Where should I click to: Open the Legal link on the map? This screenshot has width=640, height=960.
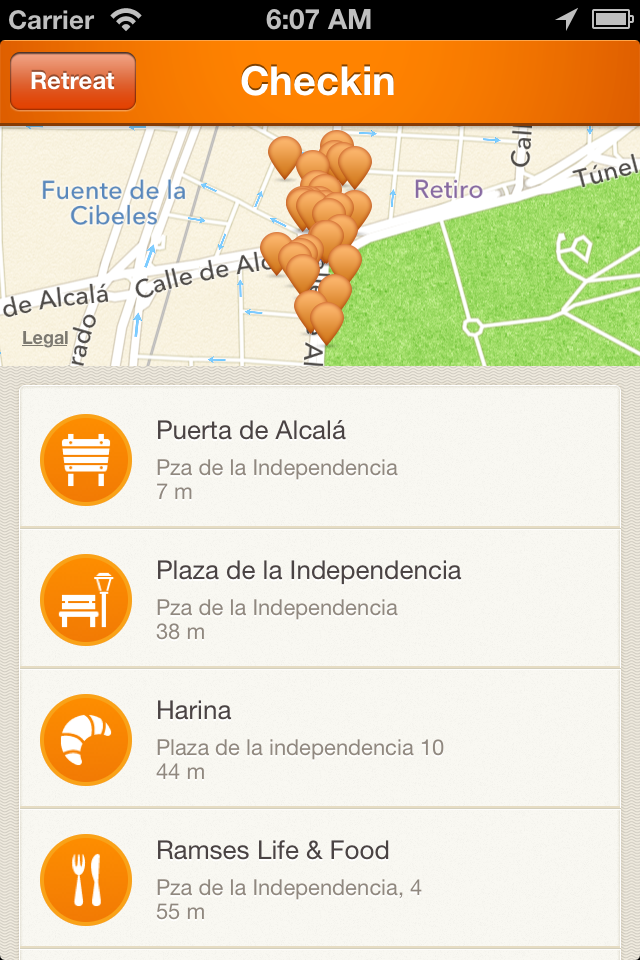pos(45,338)
